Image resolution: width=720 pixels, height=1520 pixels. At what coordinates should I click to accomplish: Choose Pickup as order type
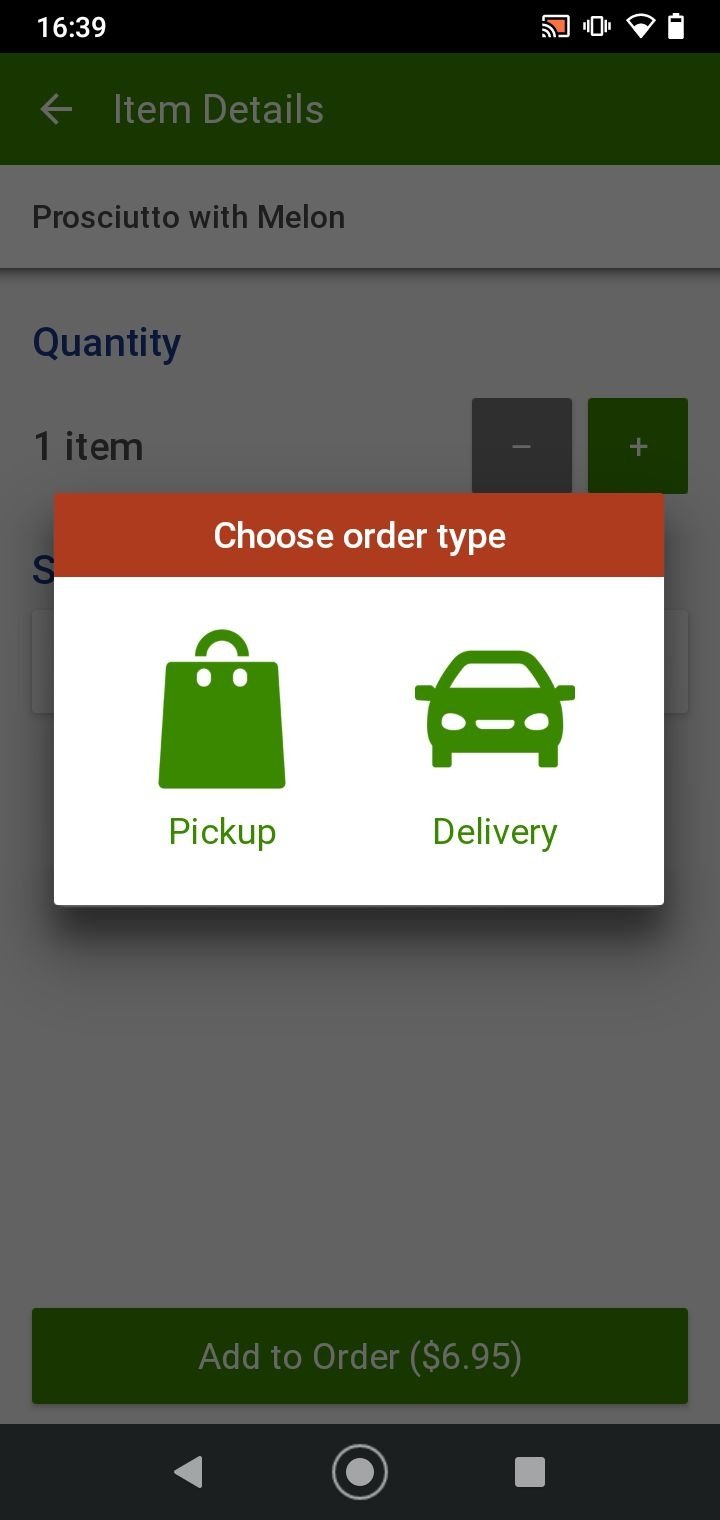click(222, 740)
